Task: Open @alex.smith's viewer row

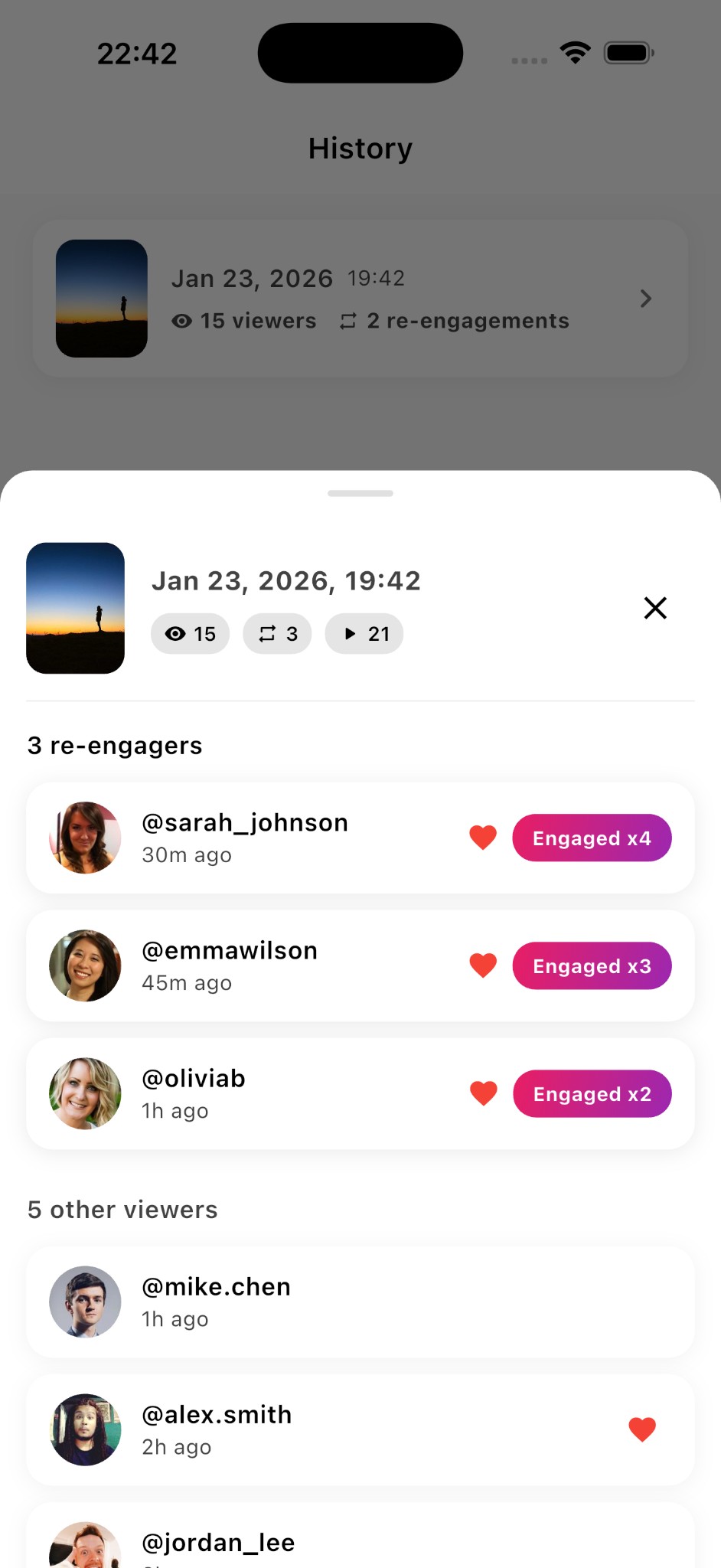Action: pos(360,1429)
